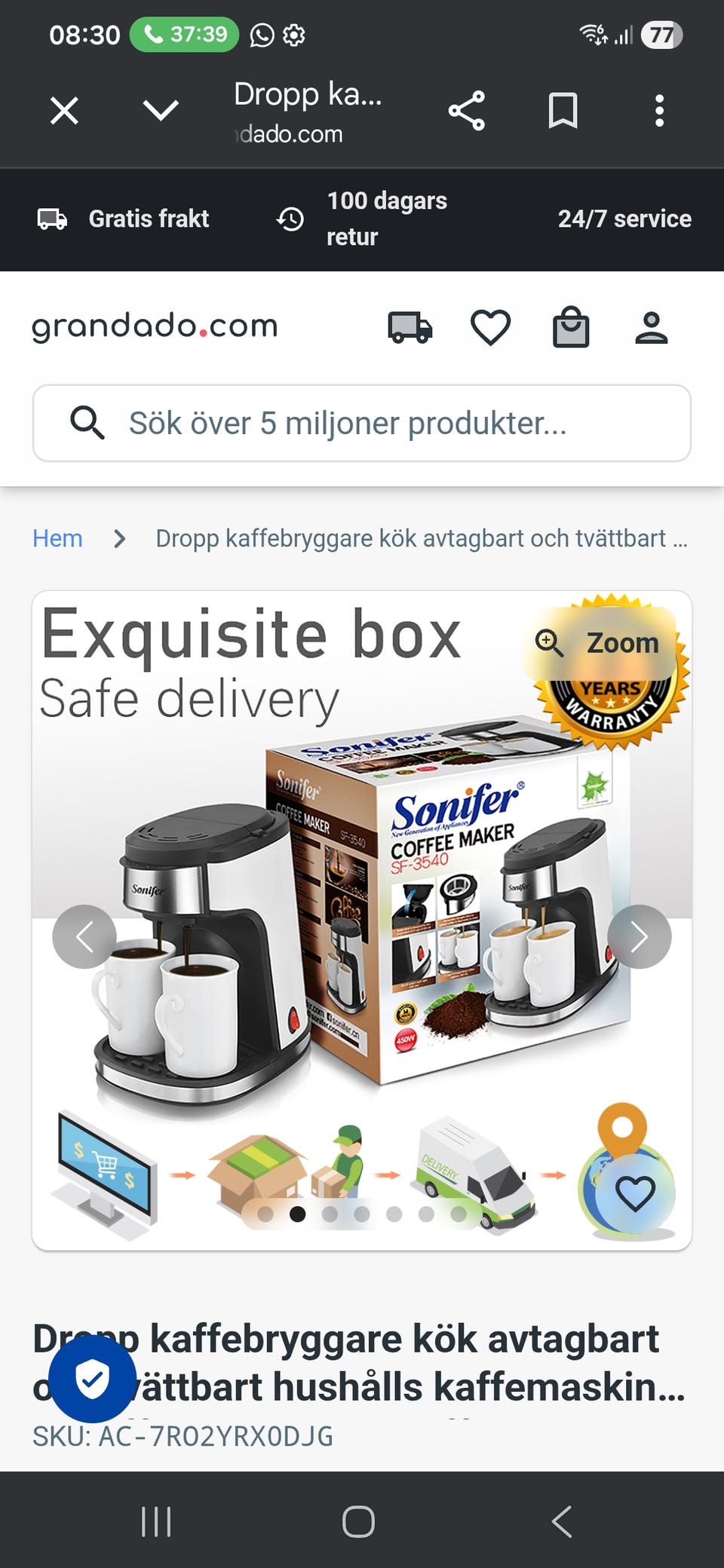Tap the search products input field
724x1568 pixels.
(x=362, y=423)
